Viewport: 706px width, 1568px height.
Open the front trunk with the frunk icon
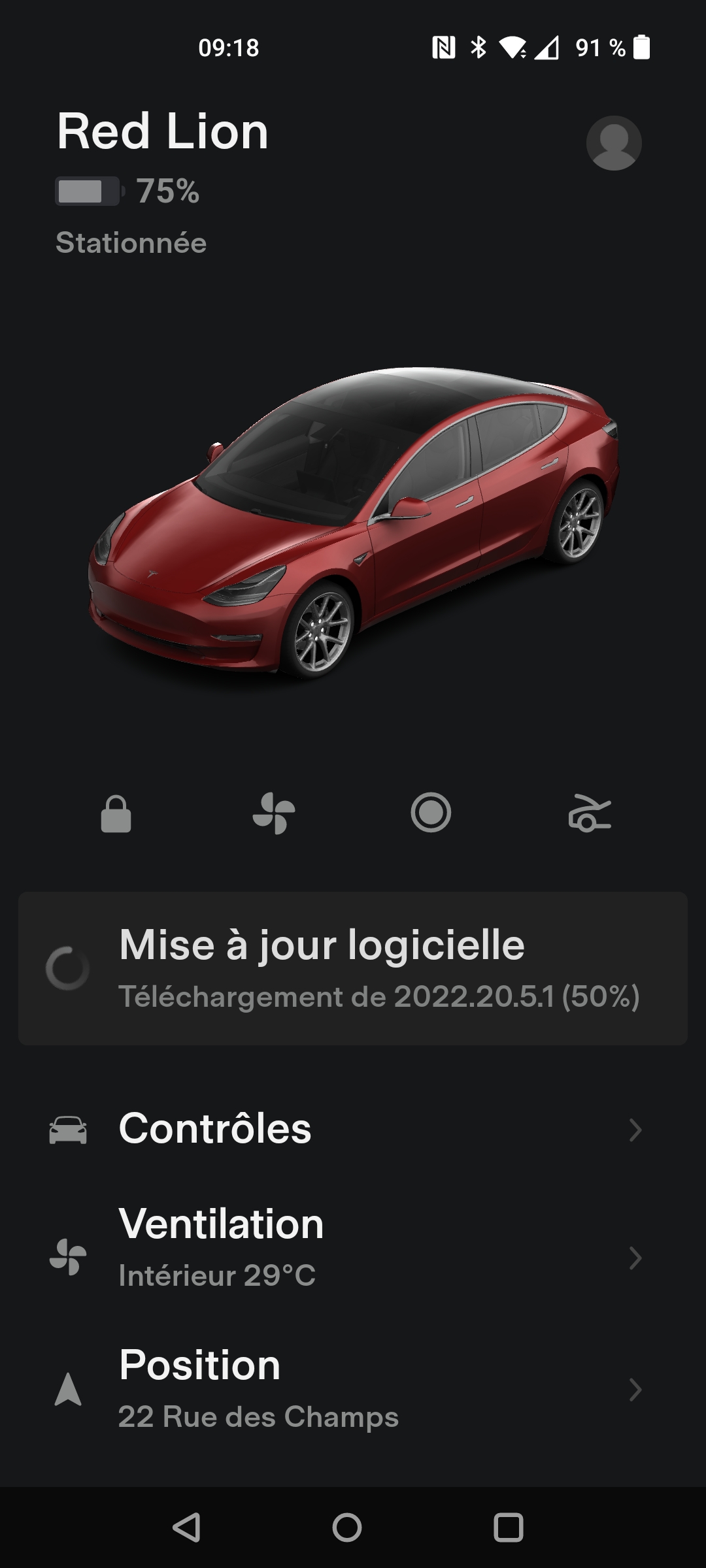(x=589, y=813)
